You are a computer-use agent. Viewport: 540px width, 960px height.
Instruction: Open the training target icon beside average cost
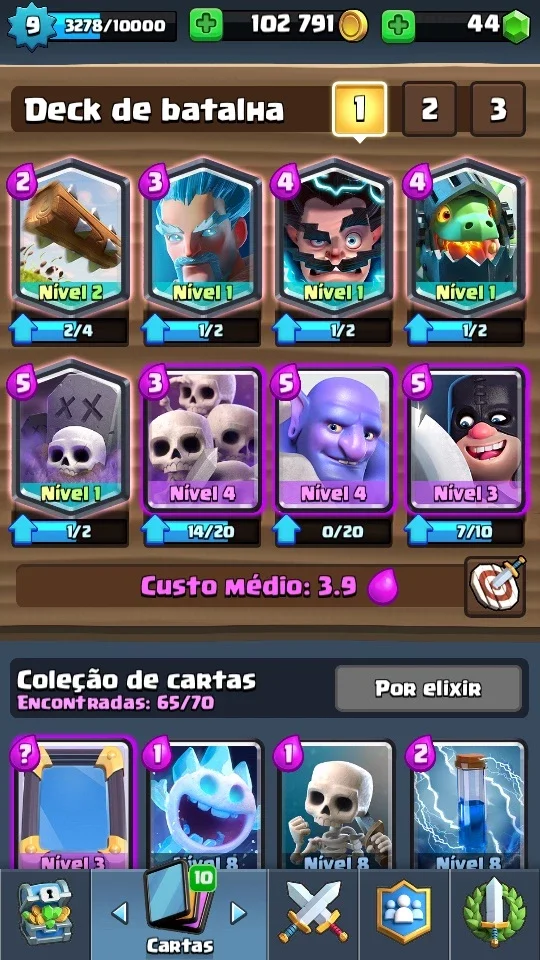495,586
